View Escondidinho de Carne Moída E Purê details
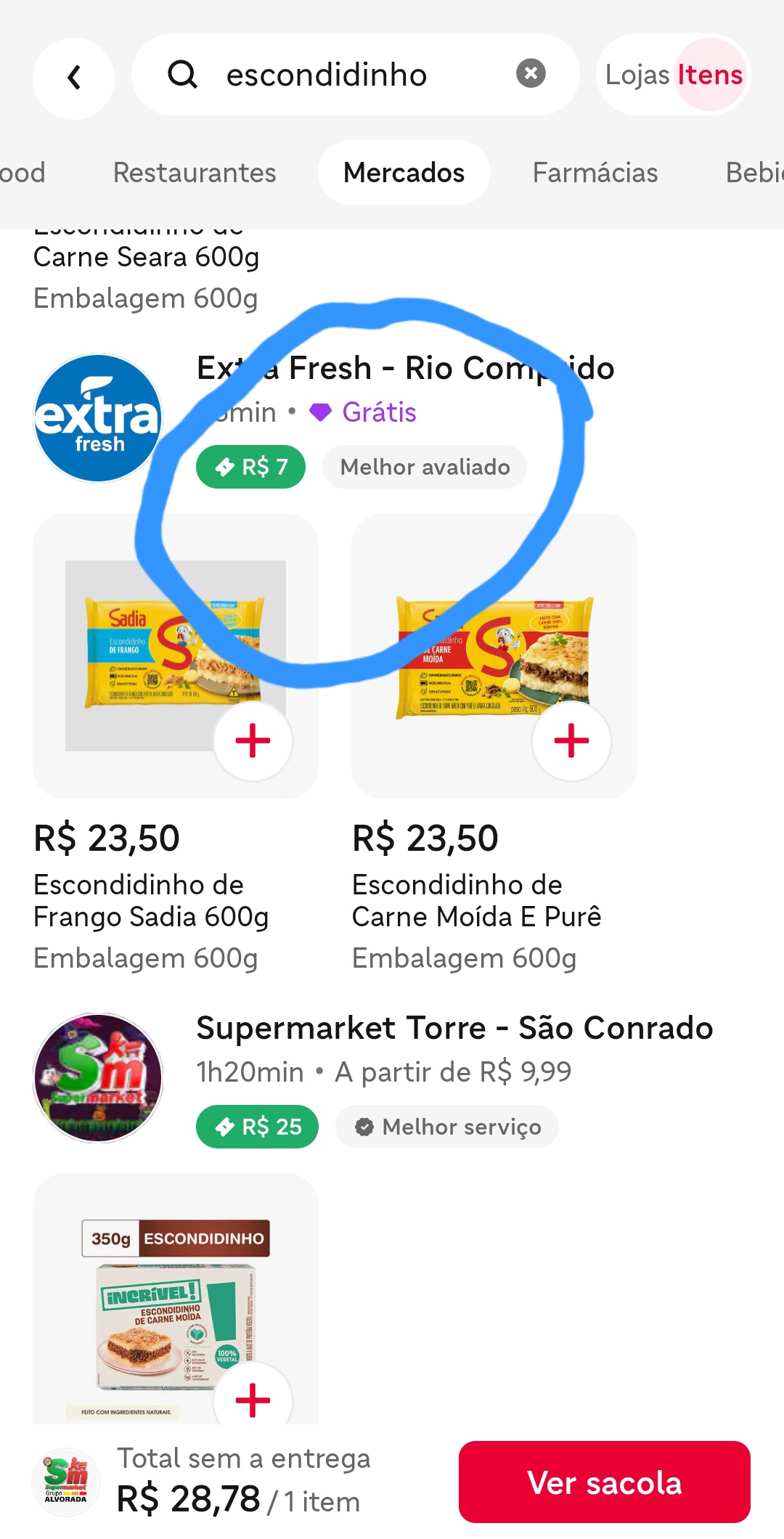Image resolution: width=784 pixels, height=1539 pixels. tap(476, 901)
